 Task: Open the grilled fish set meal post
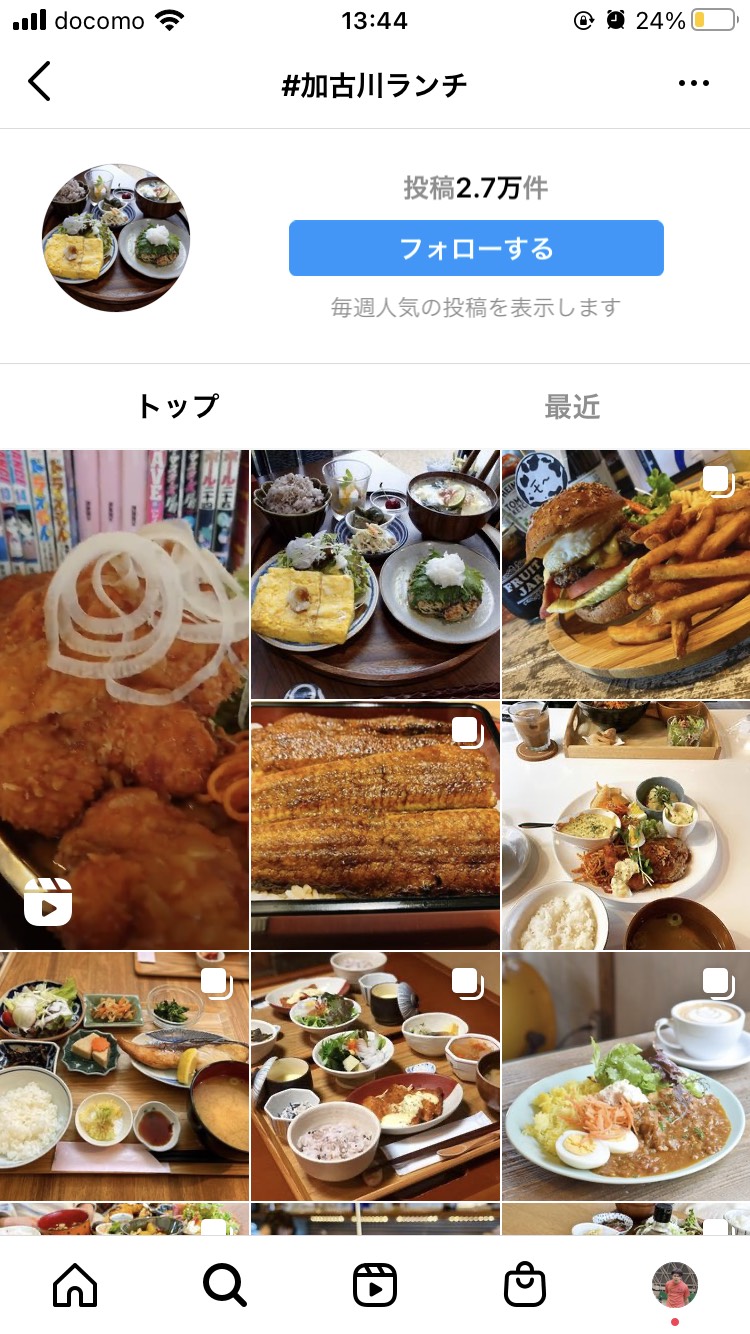pos(124,1075)
